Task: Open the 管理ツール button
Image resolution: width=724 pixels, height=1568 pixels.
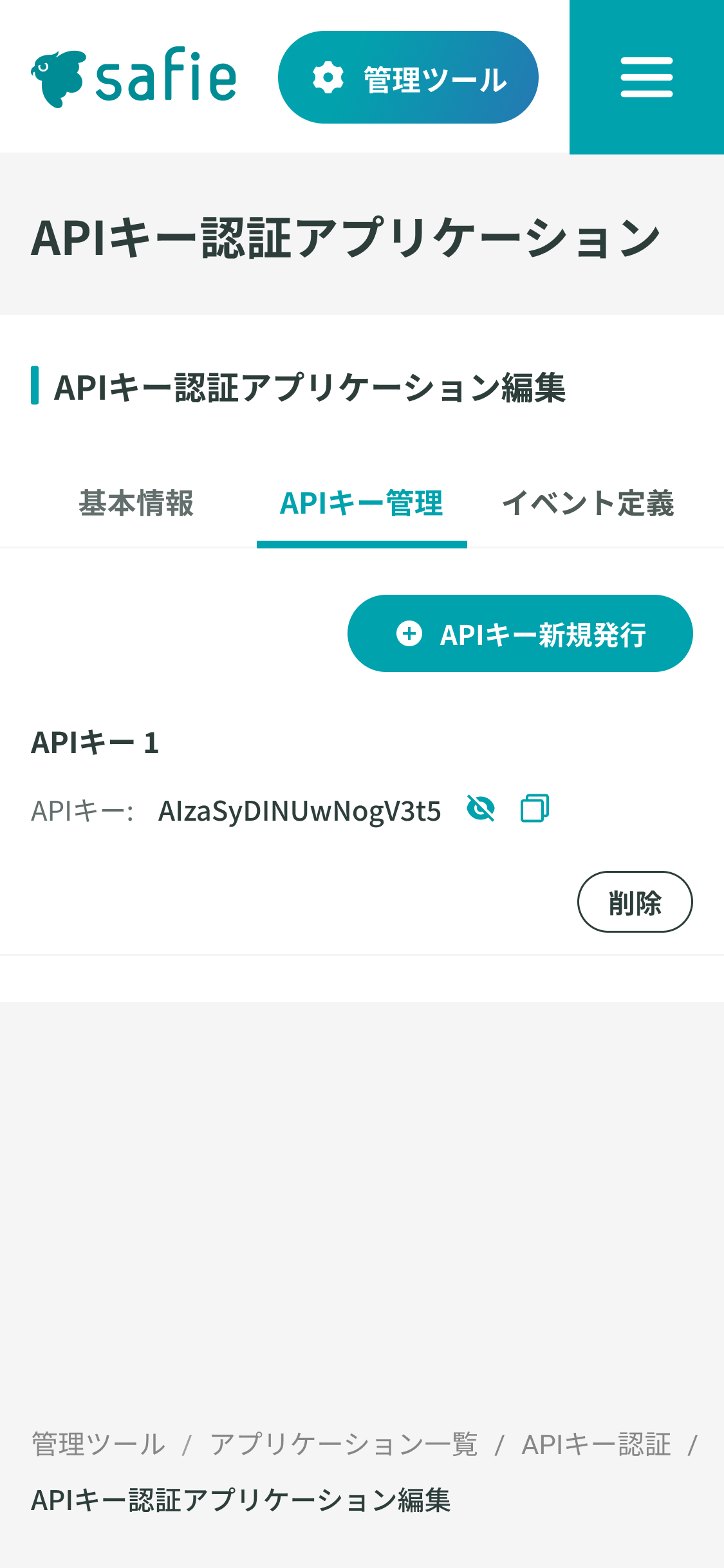Action: point(408,77)
